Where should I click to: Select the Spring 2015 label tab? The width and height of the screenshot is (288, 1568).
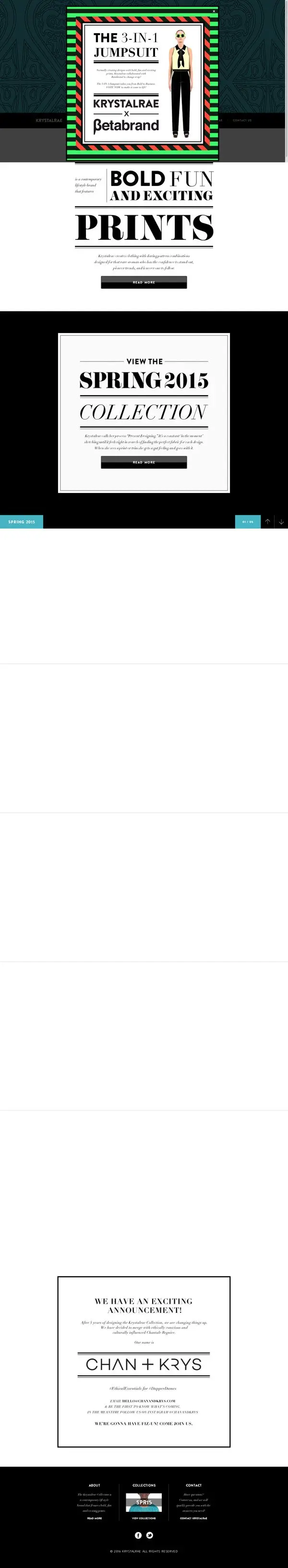(22, 522)
